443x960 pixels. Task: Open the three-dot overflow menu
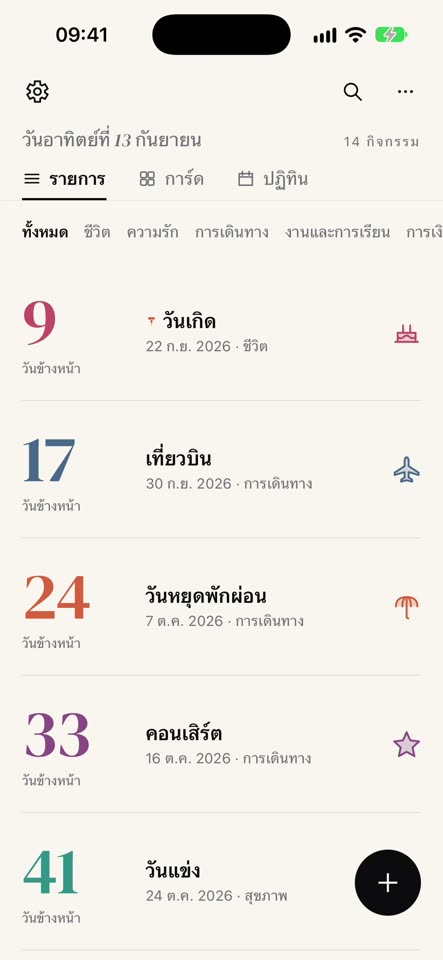tap(405, 92)
